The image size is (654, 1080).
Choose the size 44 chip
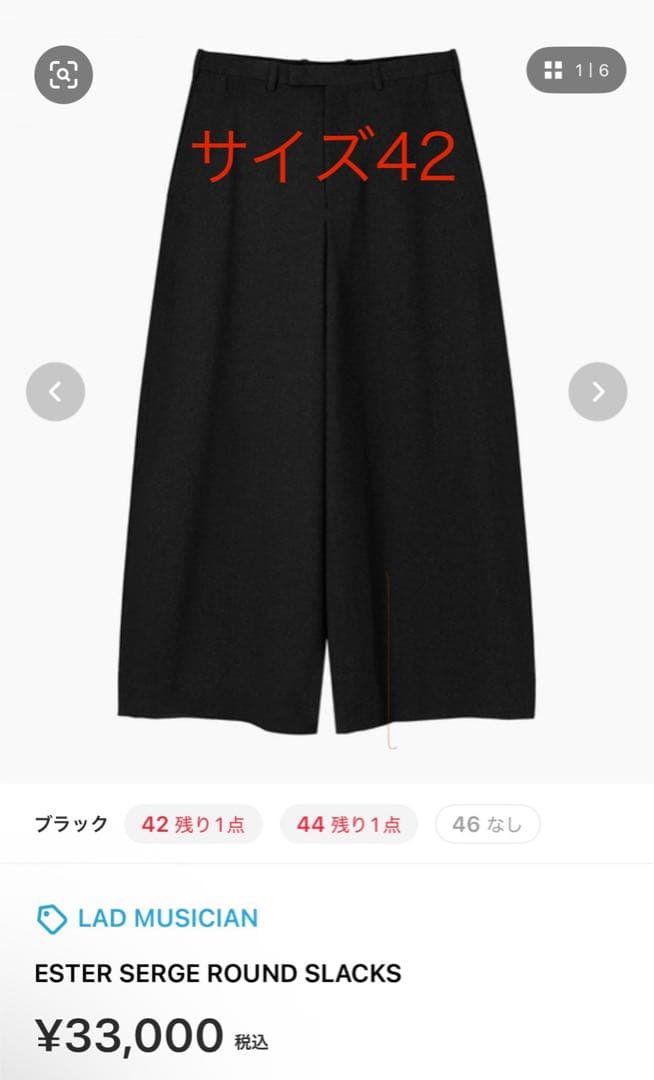point(348,825)
